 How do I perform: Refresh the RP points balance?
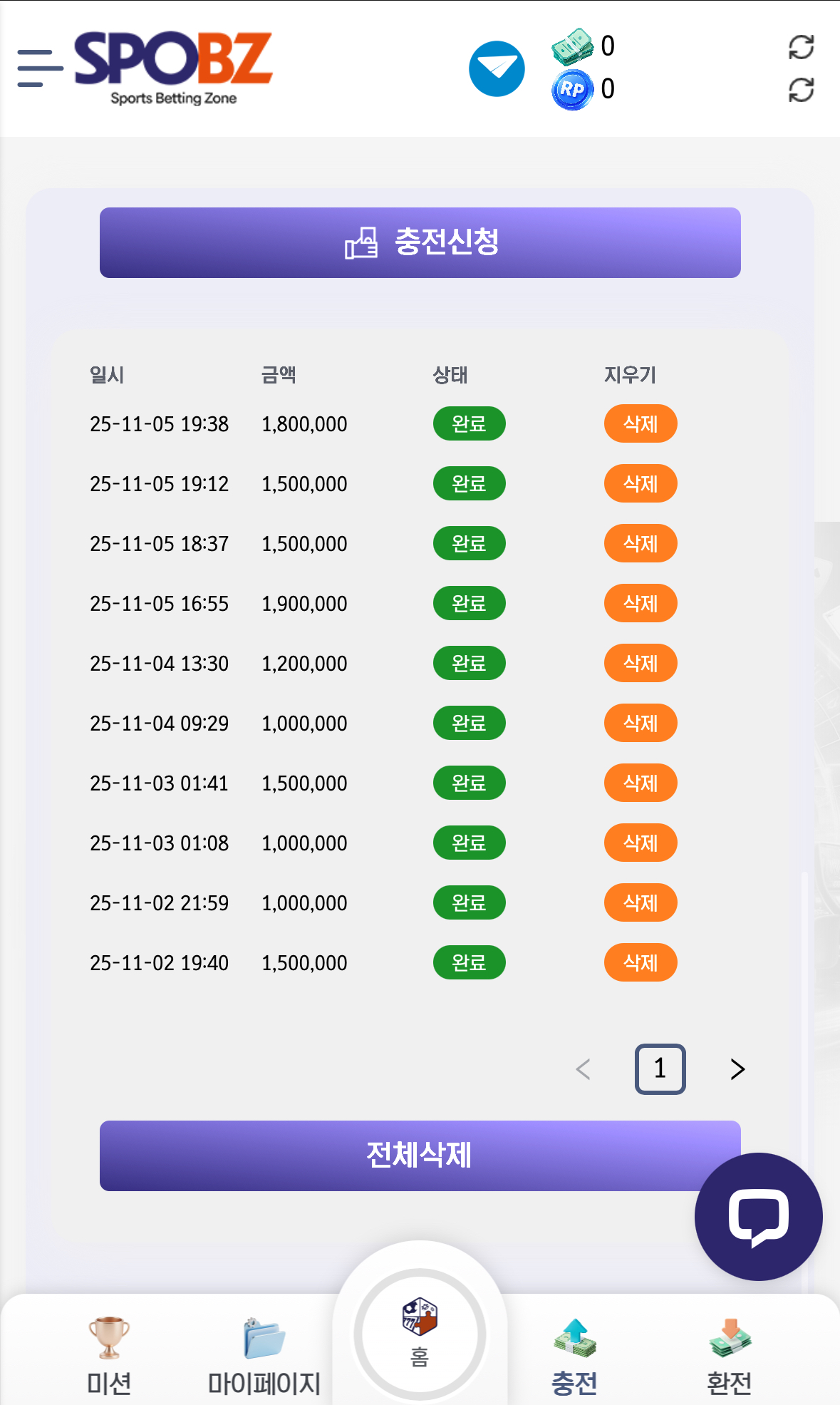coord(801,91)
